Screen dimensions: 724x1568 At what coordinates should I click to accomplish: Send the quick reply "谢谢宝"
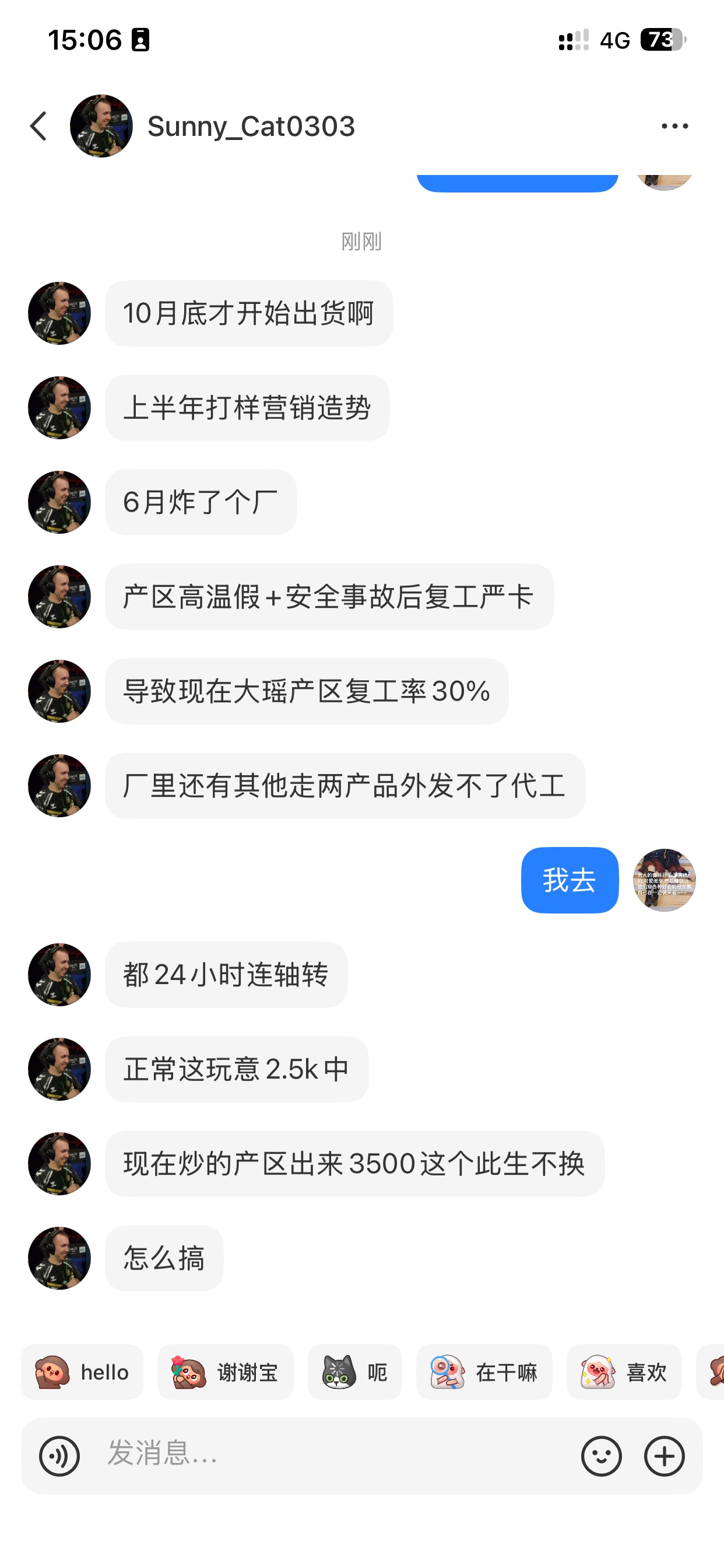pos(225,1372)
